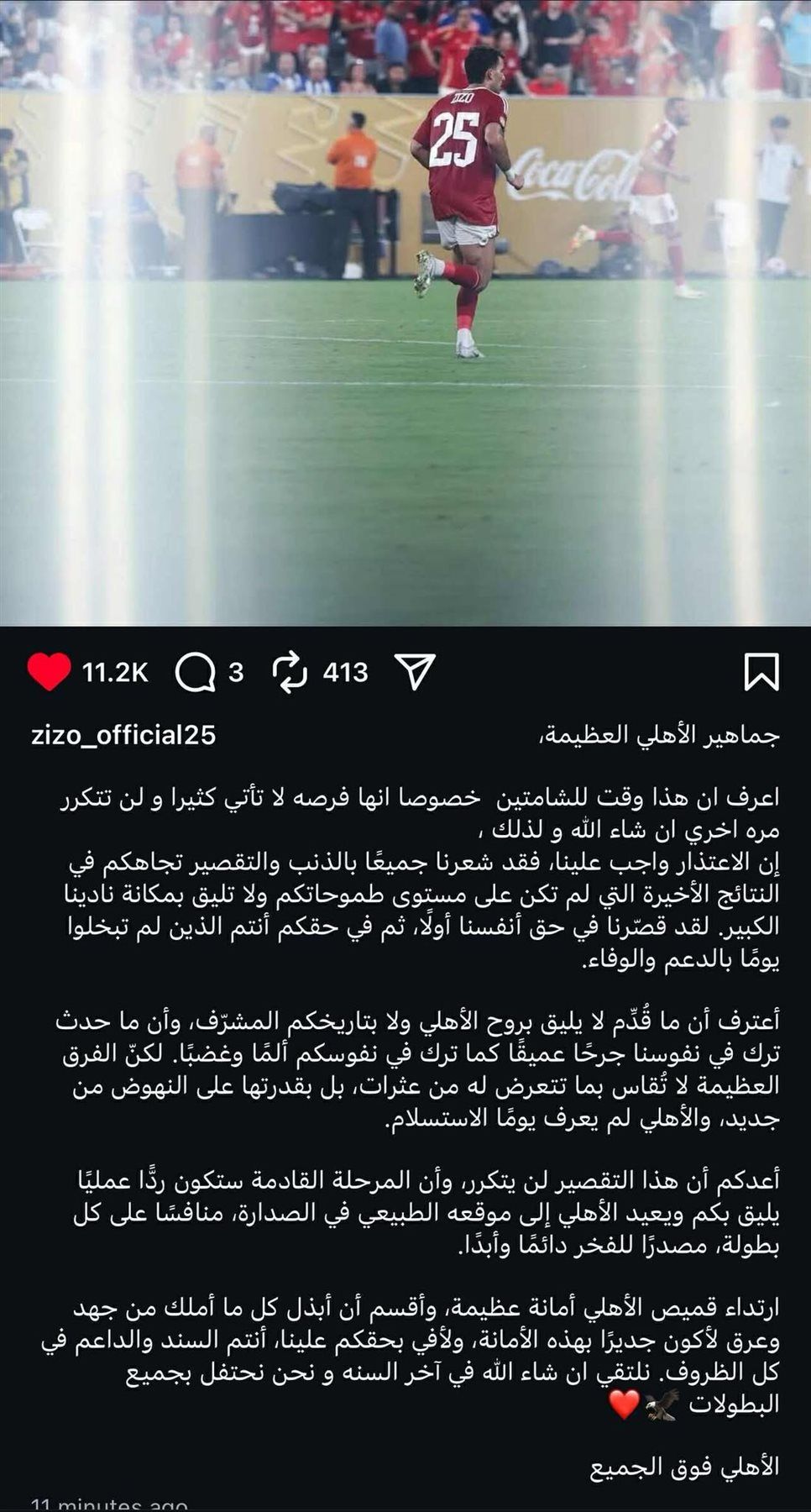Save the post with the bookmark icon

[x=762, y=669]
